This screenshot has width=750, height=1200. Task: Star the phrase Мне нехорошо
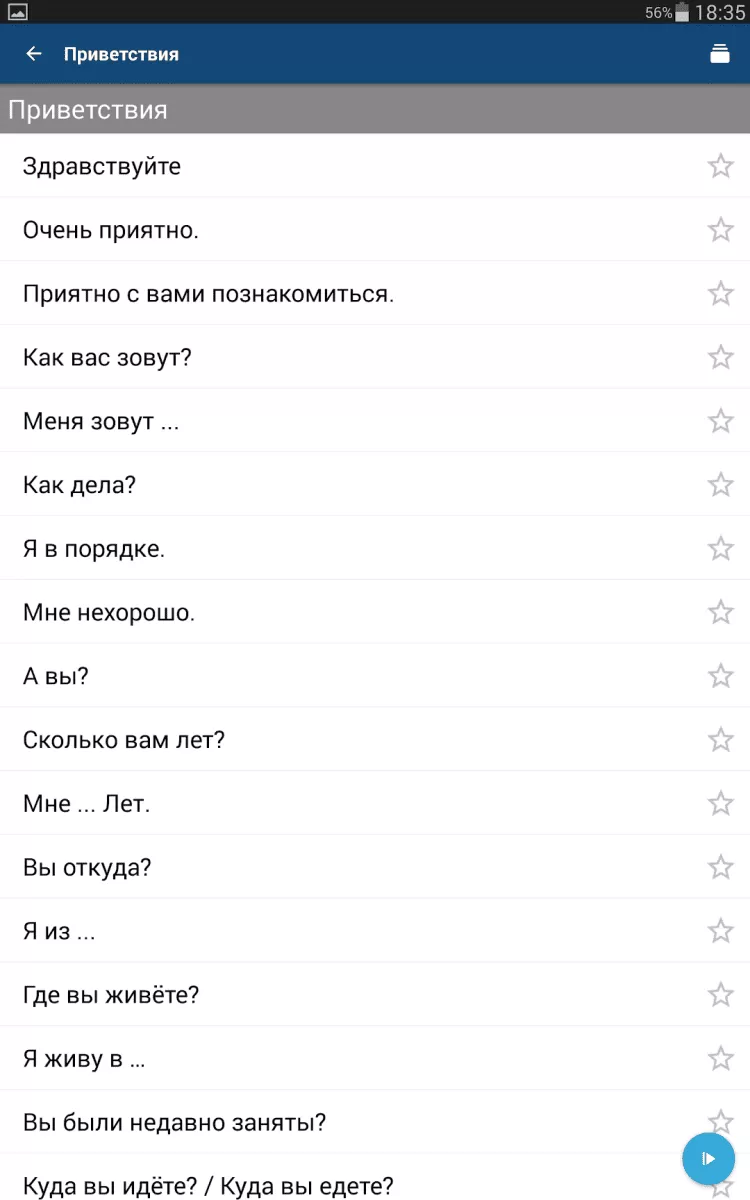(720, 612)
